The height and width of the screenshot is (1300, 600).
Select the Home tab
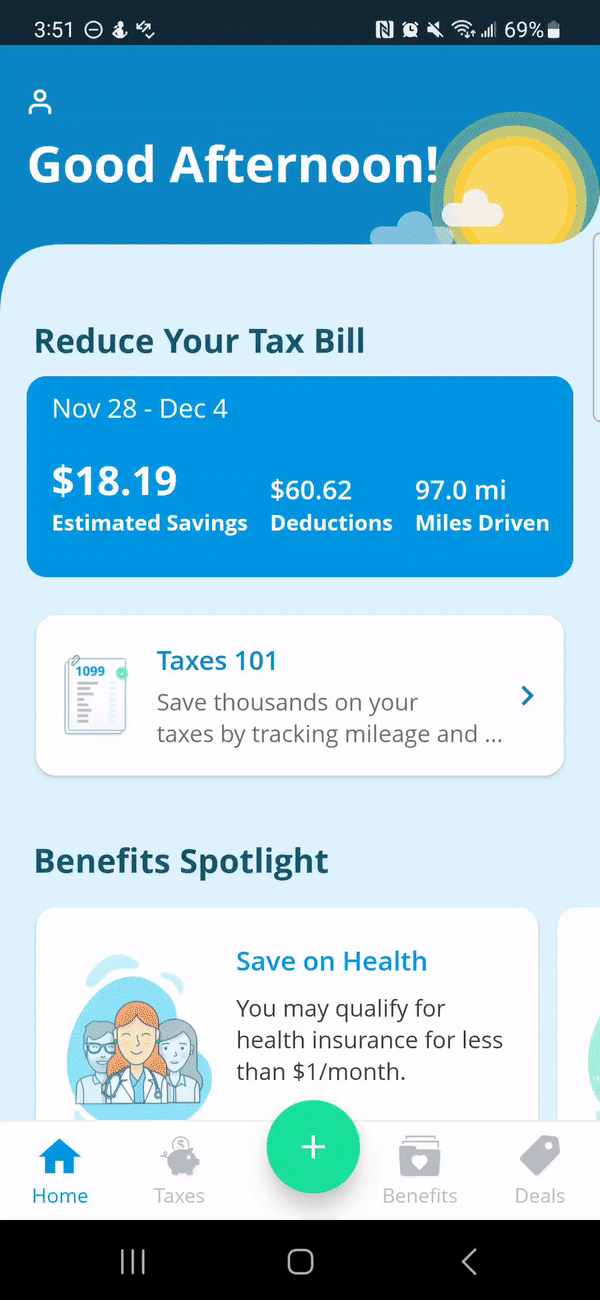[x=60, y=1172]
